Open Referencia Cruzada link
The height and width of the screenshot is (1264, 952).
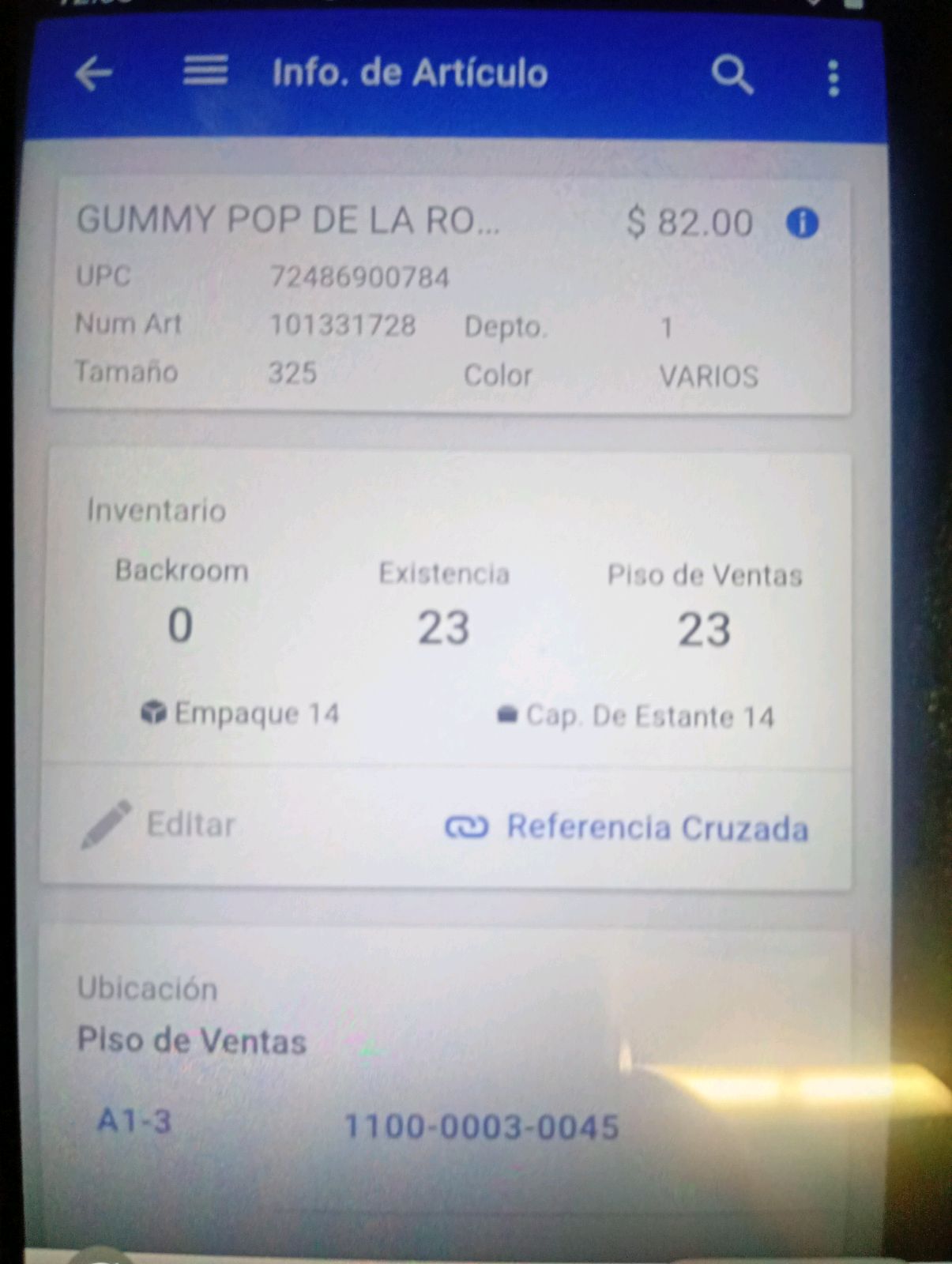coord(627,827)
